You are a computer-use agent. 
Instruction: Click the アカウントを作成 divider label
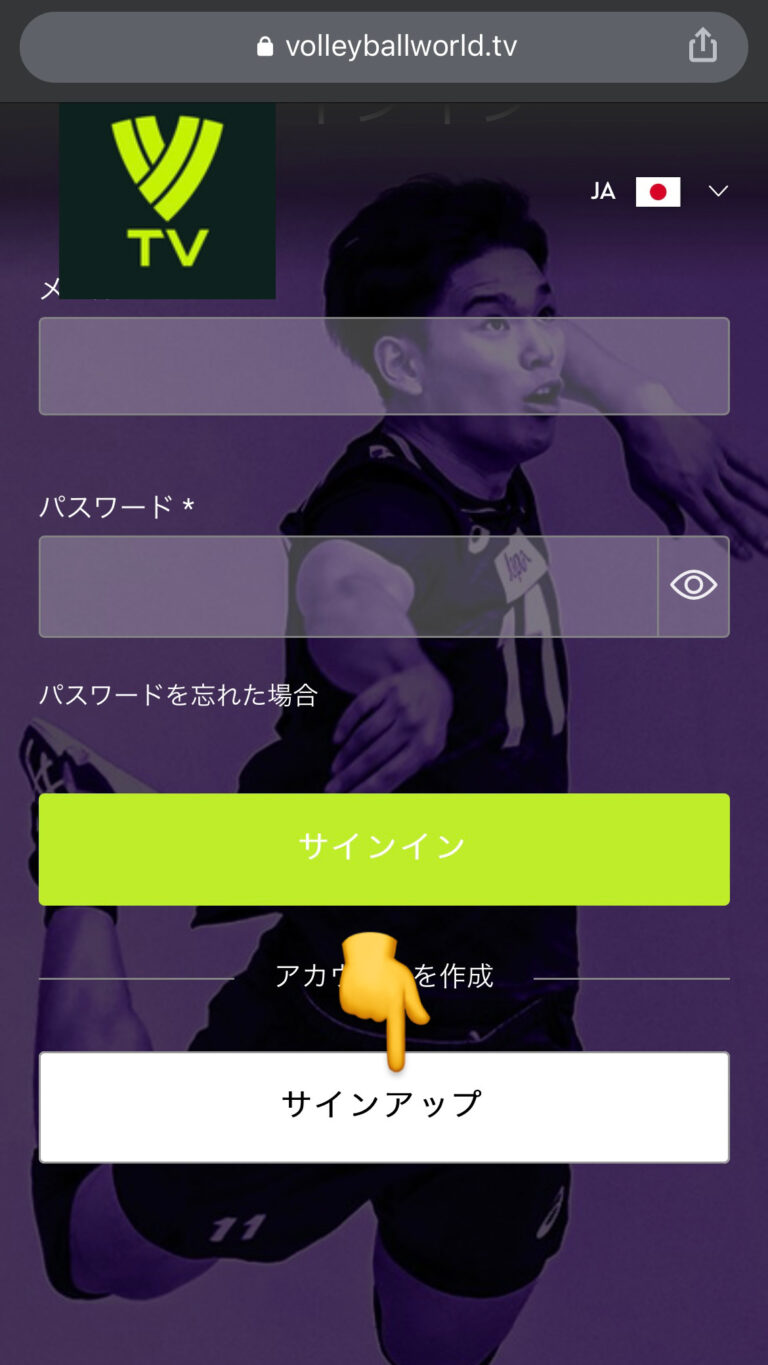coord(384,975)
